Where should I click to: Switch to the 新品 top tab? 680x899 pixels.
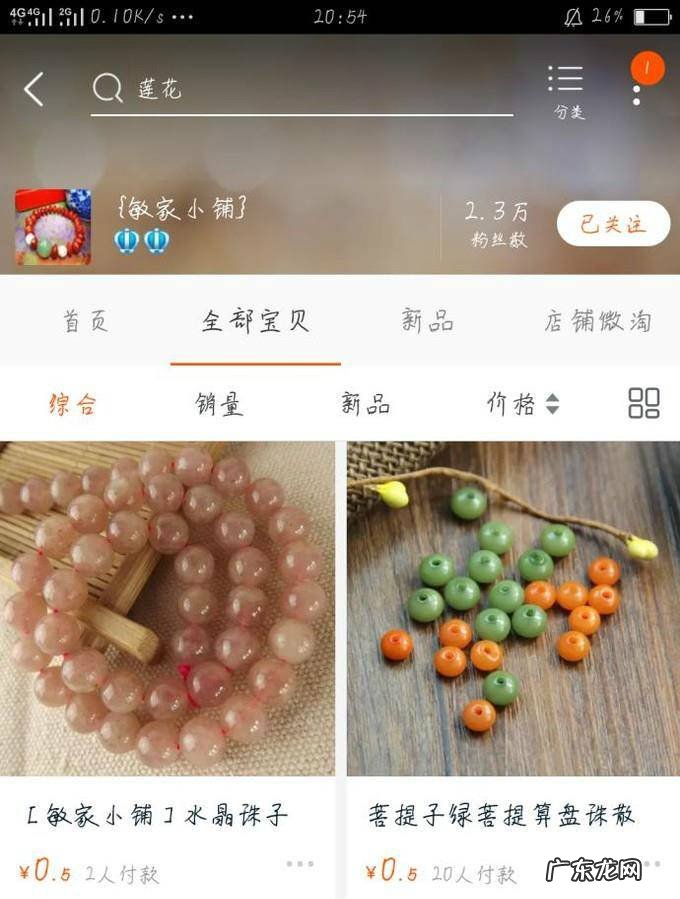click(x=427, y=321)
